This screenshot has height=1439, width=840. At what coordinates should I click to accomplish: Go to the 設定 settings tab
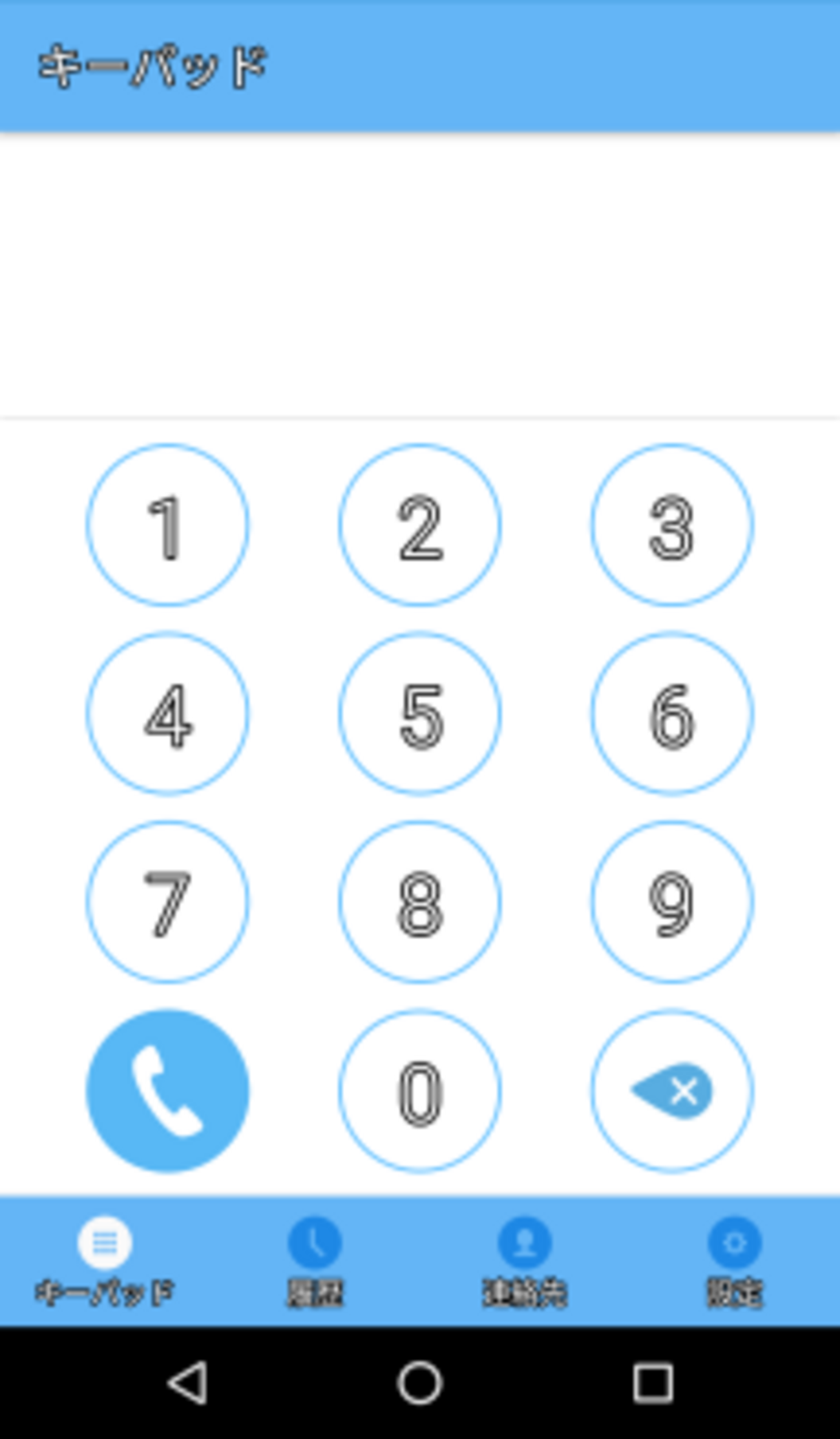click(734, 1260)
